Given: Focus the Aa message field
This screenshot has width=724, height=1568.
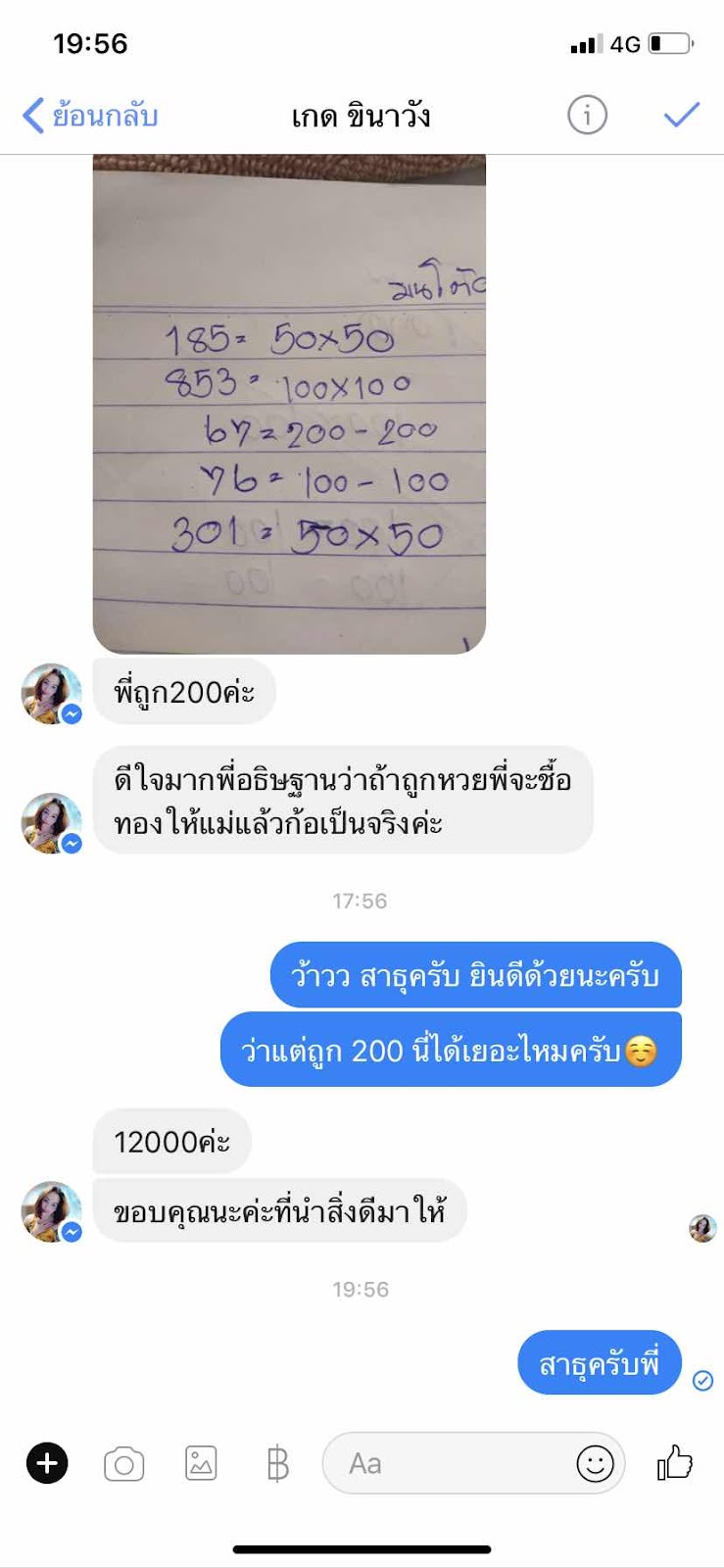Looking at the screenshot, I should point(451,1463).
